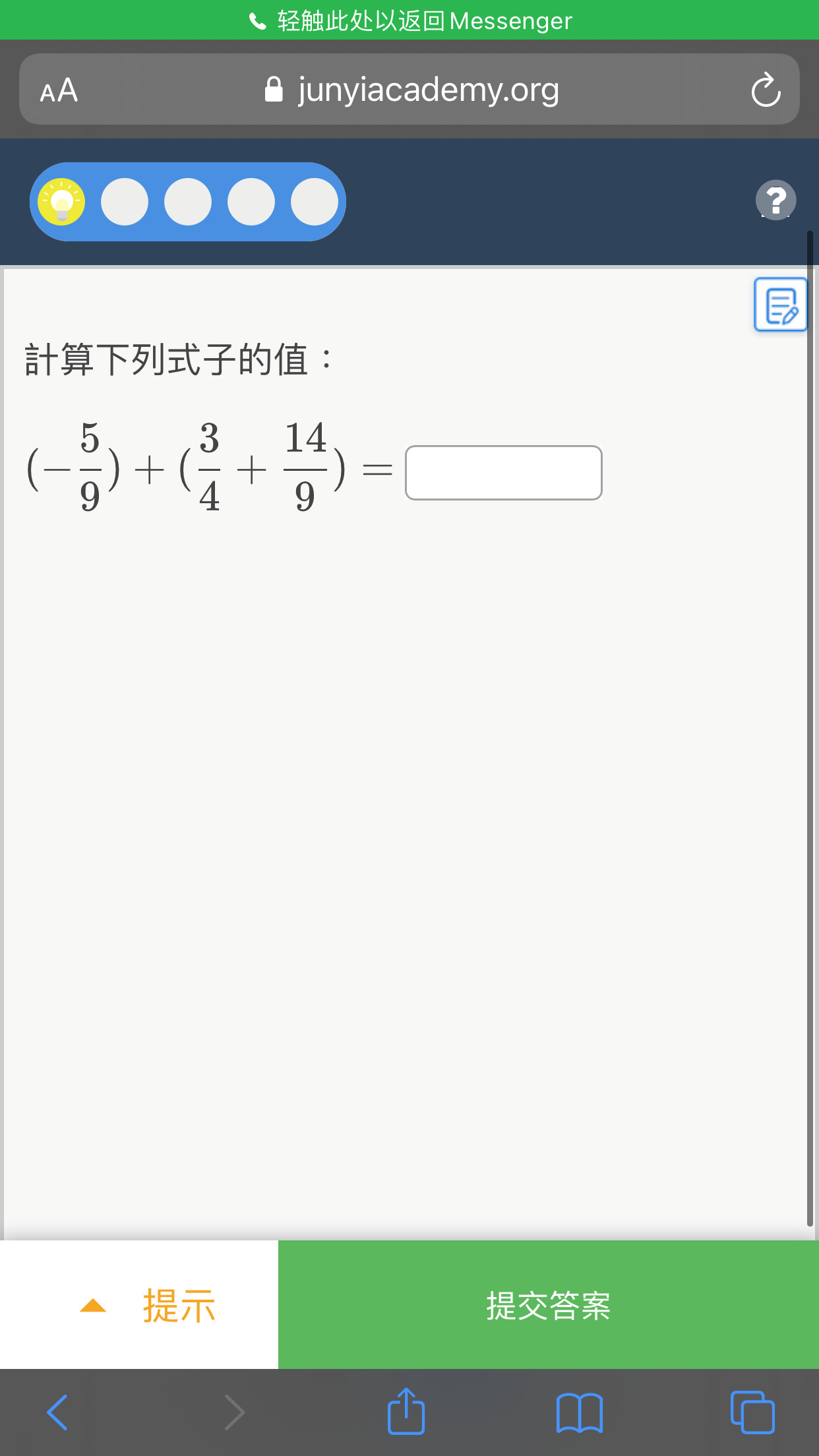Open Safari bookmarks

pos(580,1412)
